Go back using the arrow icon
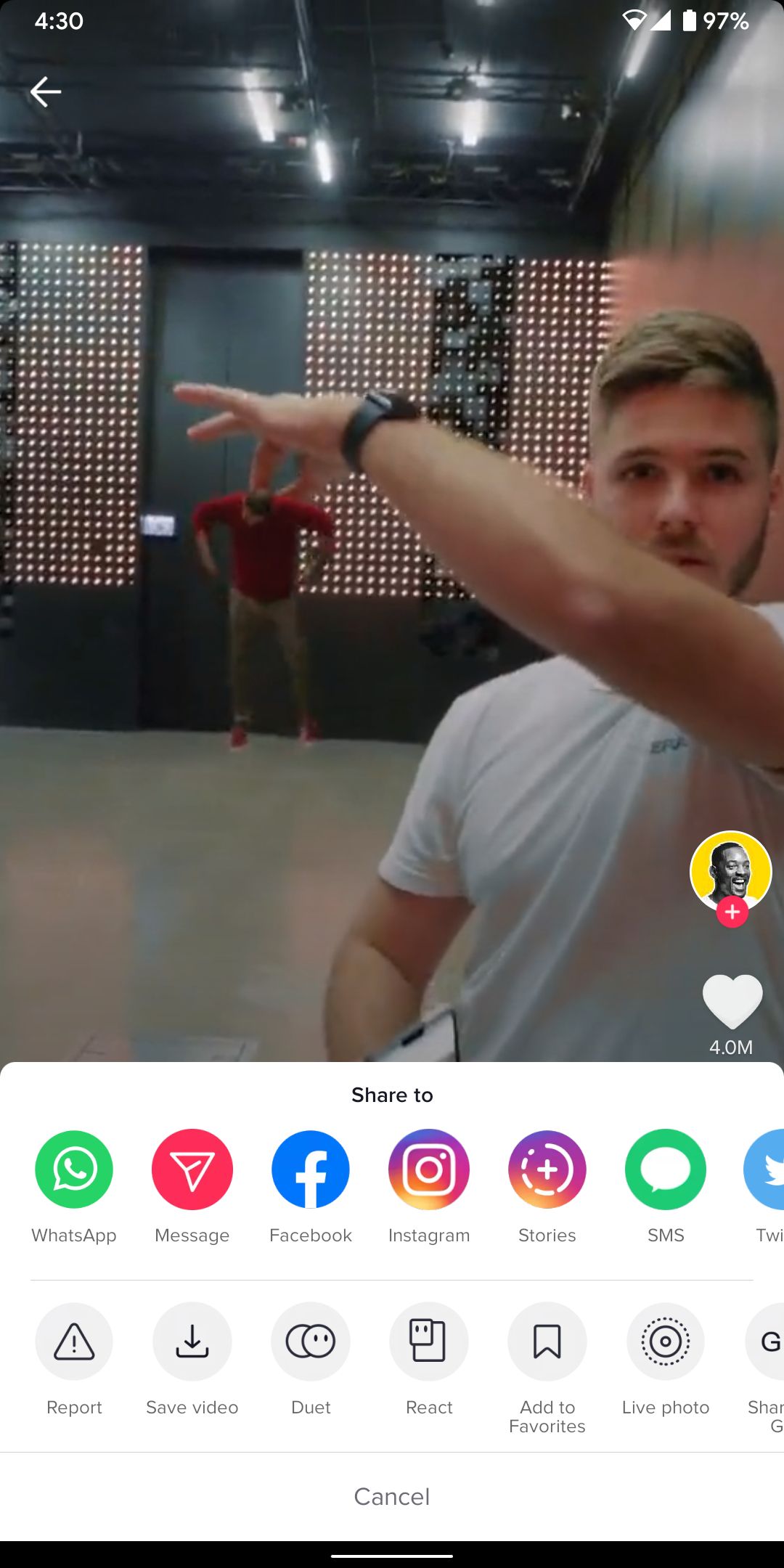This screenshot has width=784, height=1568. tap(46, 91)
